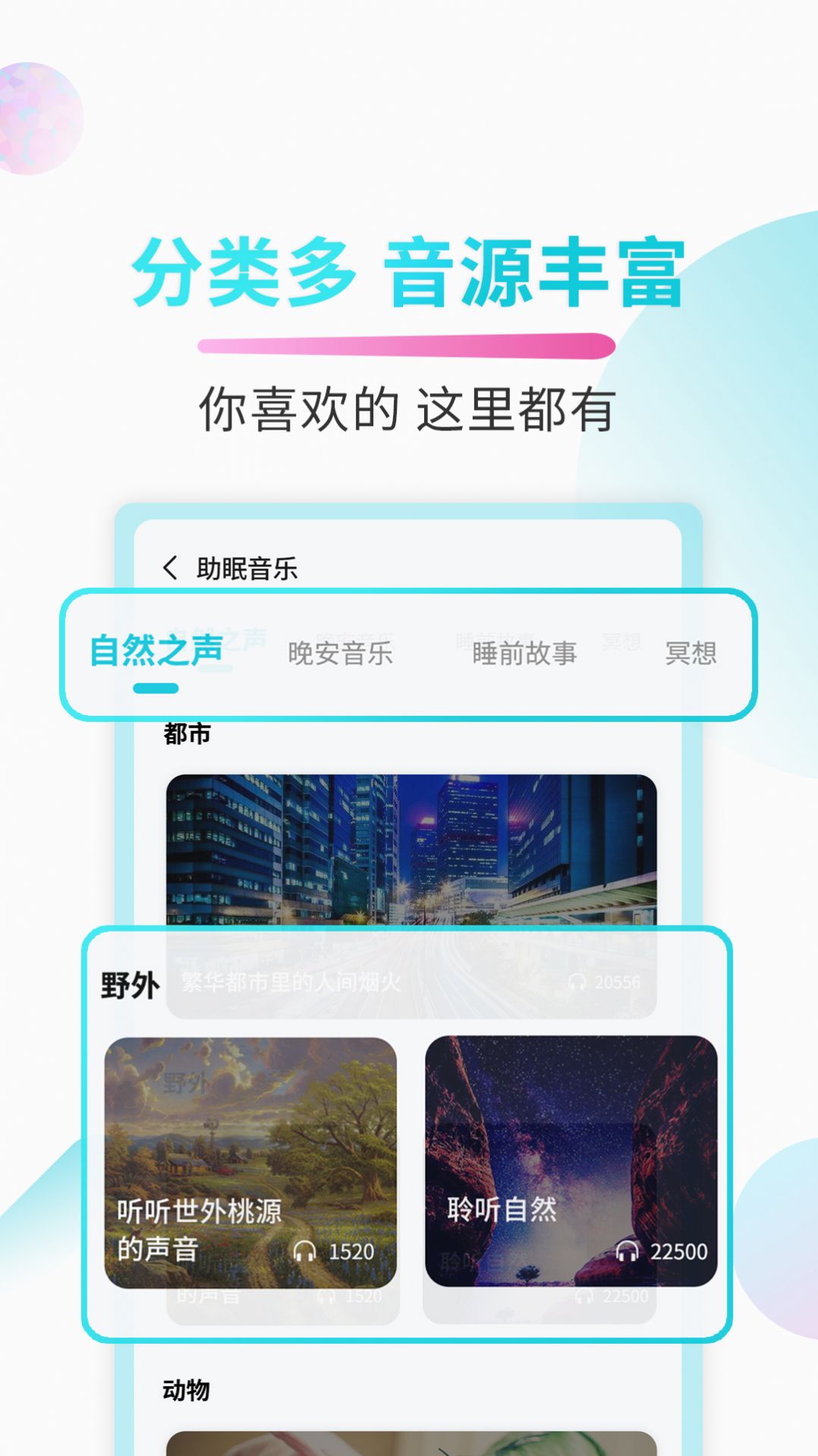Click the pink underline beneath the headline
This screenshot has width=818, height=1456.
[x=407, y=344]
